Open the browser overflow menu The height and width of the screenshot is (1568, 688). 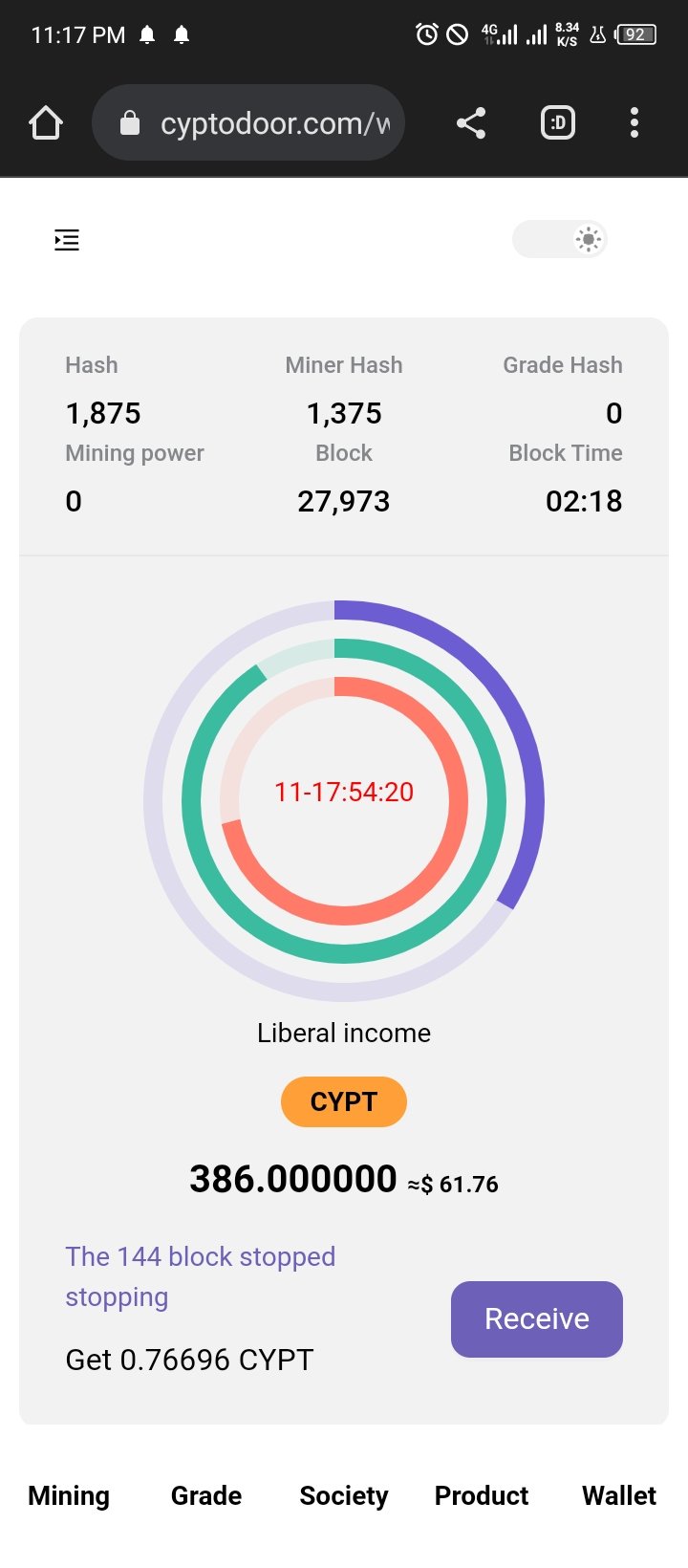pos(634,123)
